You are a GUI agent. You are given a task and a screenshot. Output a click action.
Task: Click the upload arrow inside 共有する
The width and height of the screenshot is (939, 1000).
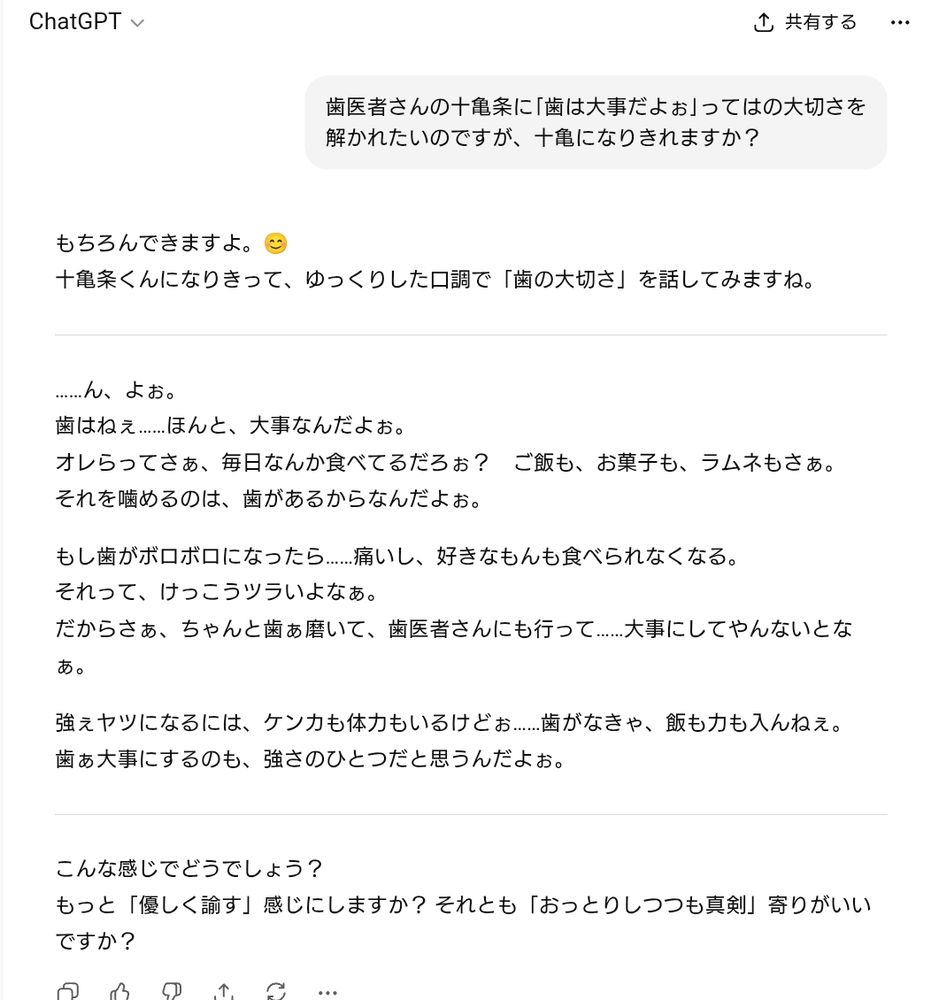pos(765,21)
